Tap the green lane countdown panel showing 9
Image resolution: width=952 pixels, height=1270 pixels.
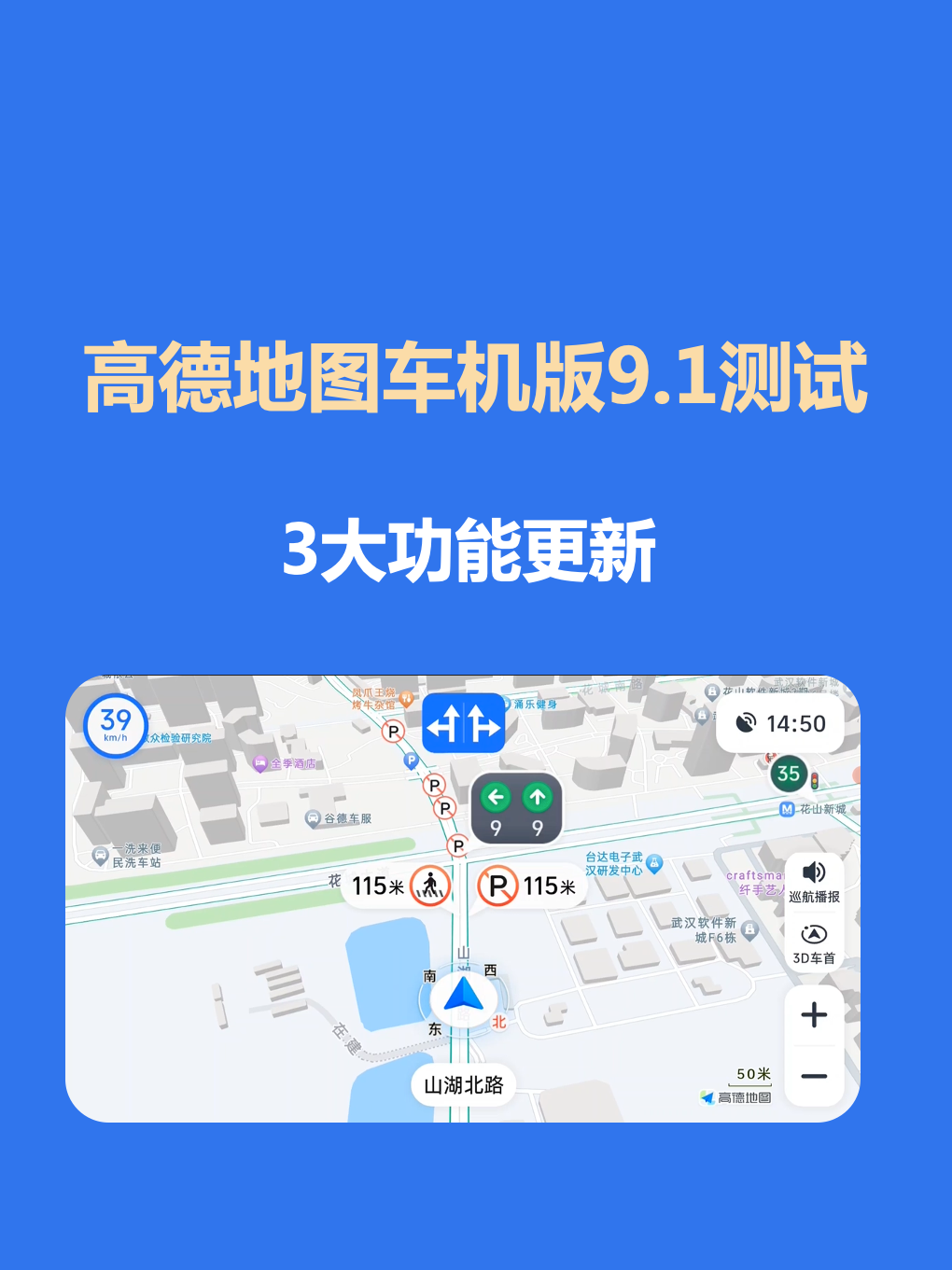(516, 808)
